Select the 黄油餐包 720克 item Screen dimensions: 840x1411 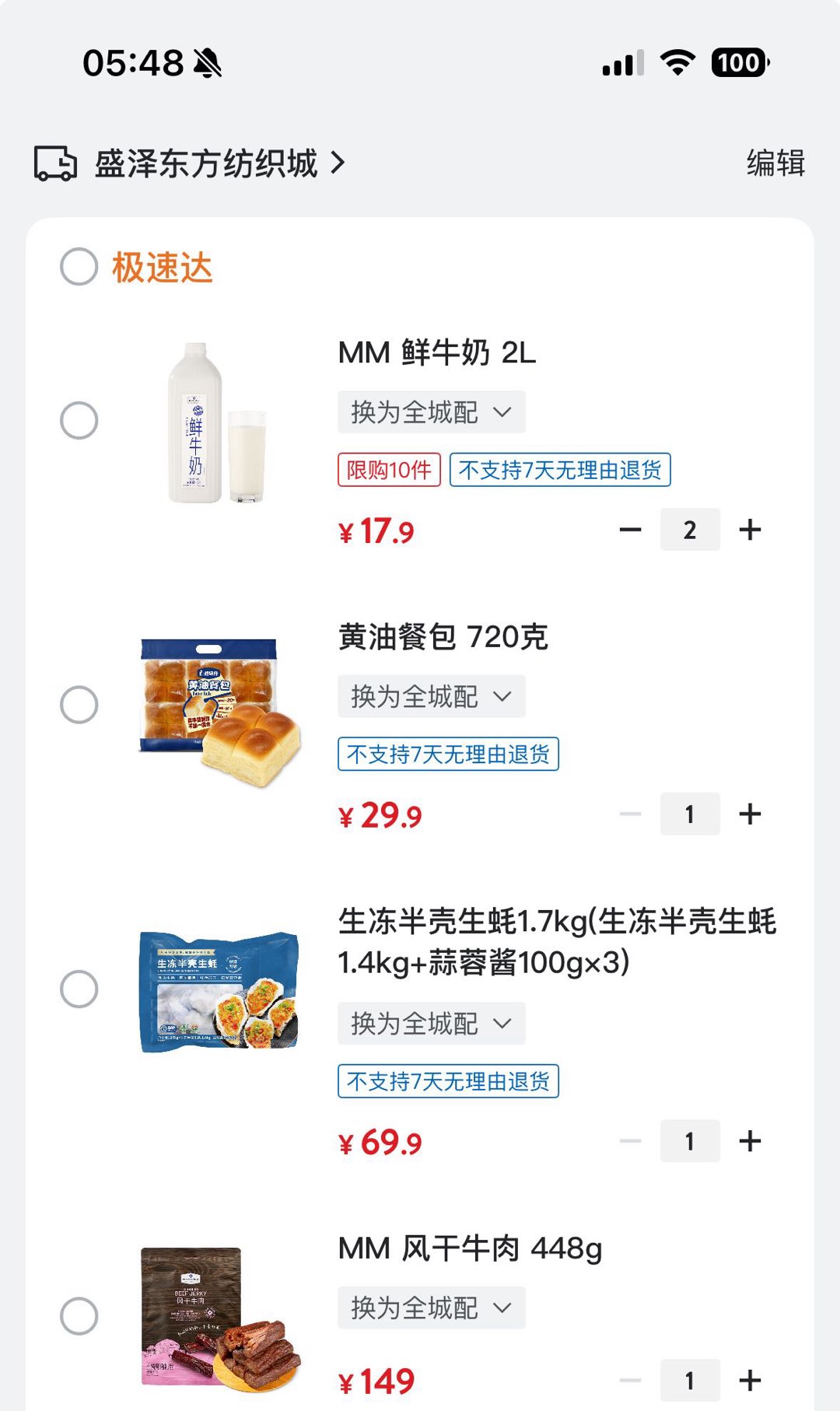(79, 705)
